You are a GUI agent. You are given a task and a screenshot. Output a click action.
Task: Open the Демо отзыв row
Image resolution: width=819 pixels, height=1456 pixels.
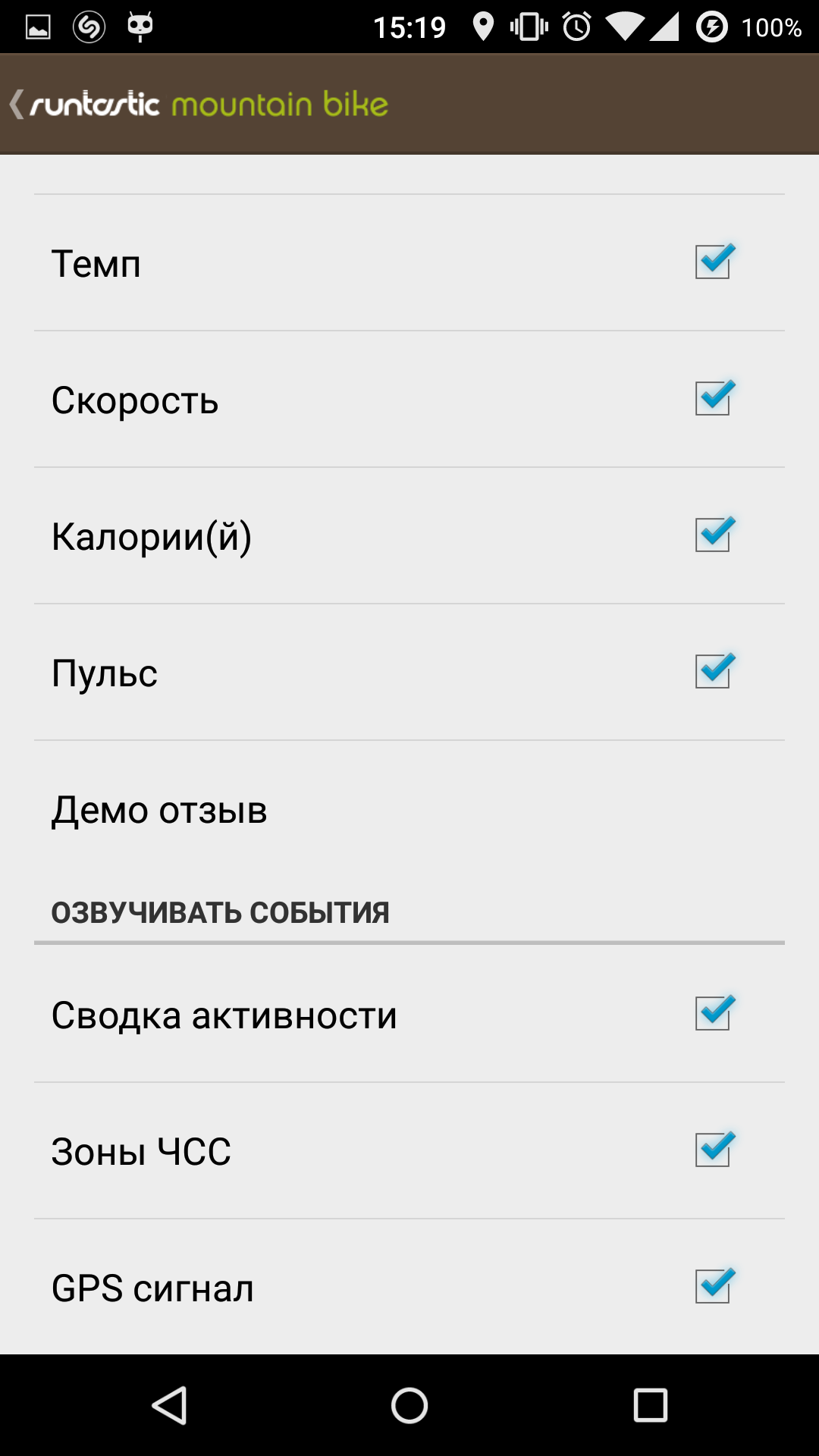(x=409, y=809)
